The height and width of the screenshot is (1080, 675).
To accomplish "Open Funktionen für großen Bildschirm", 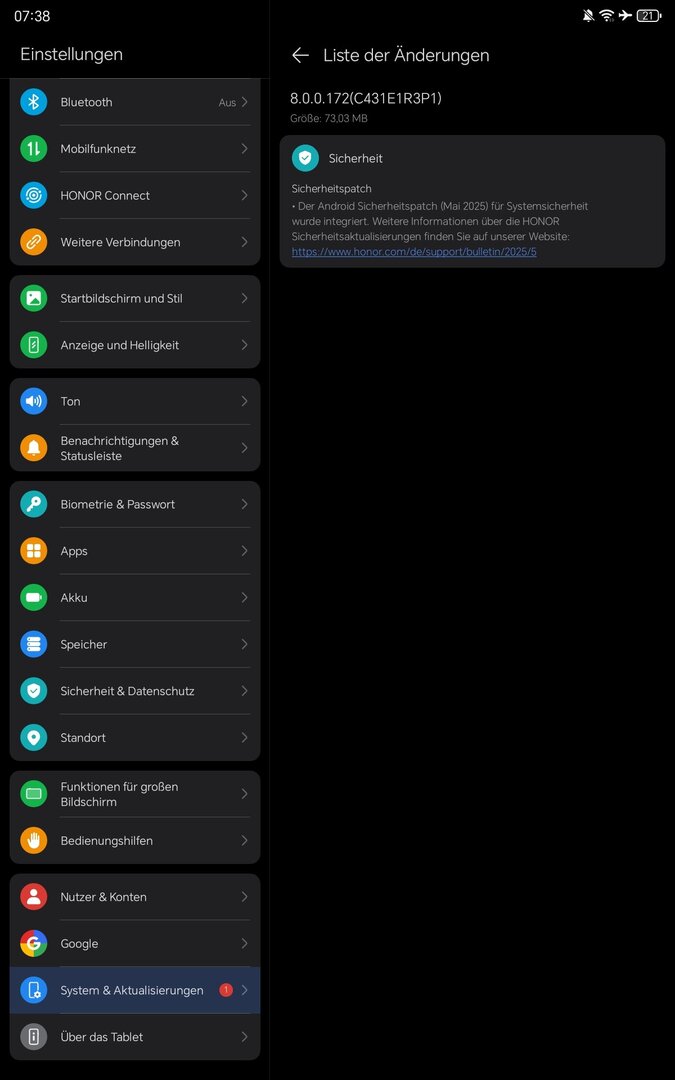I will (x=135, y=794).
